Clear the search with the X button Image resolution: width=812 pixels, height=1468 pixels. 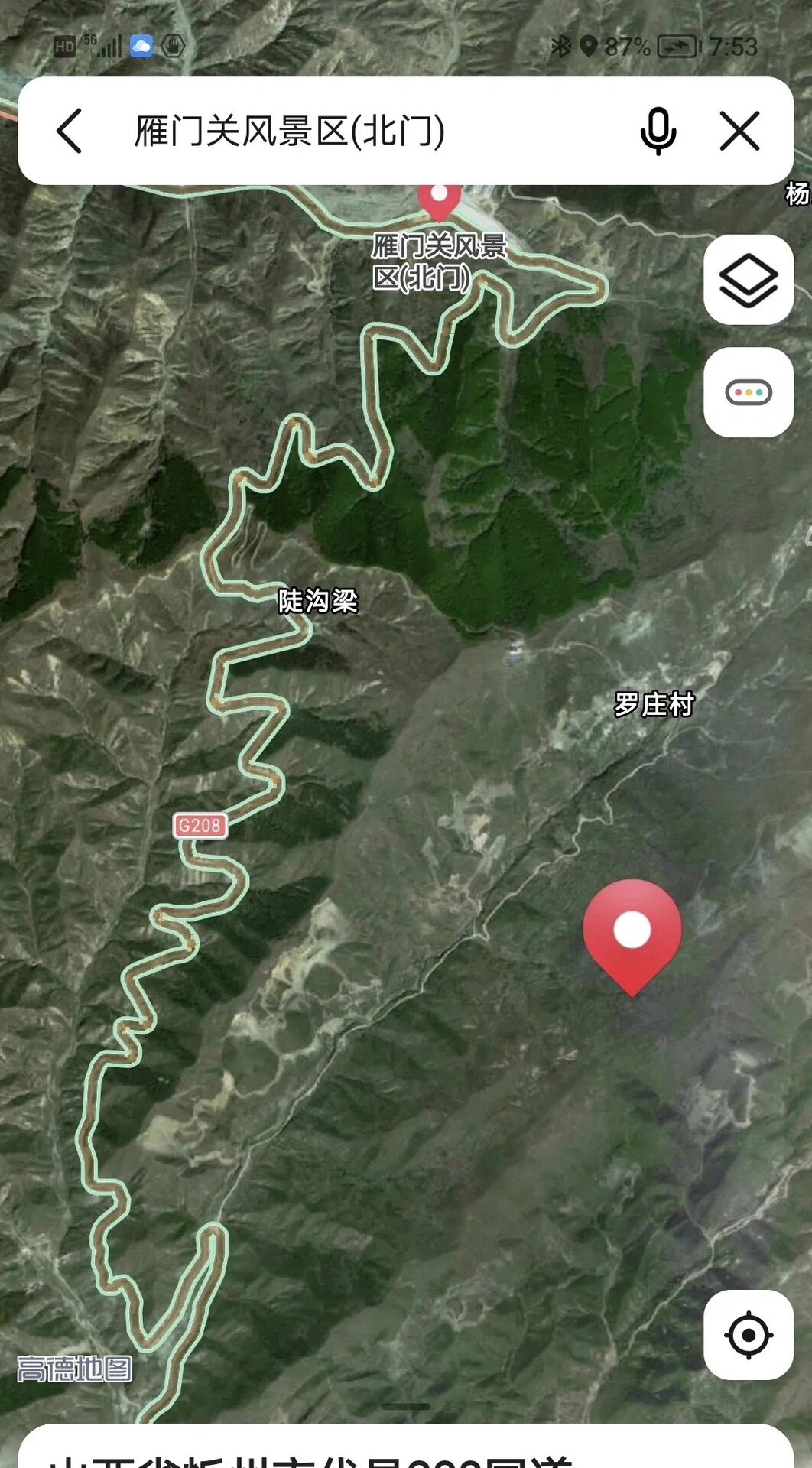(737, 130)
